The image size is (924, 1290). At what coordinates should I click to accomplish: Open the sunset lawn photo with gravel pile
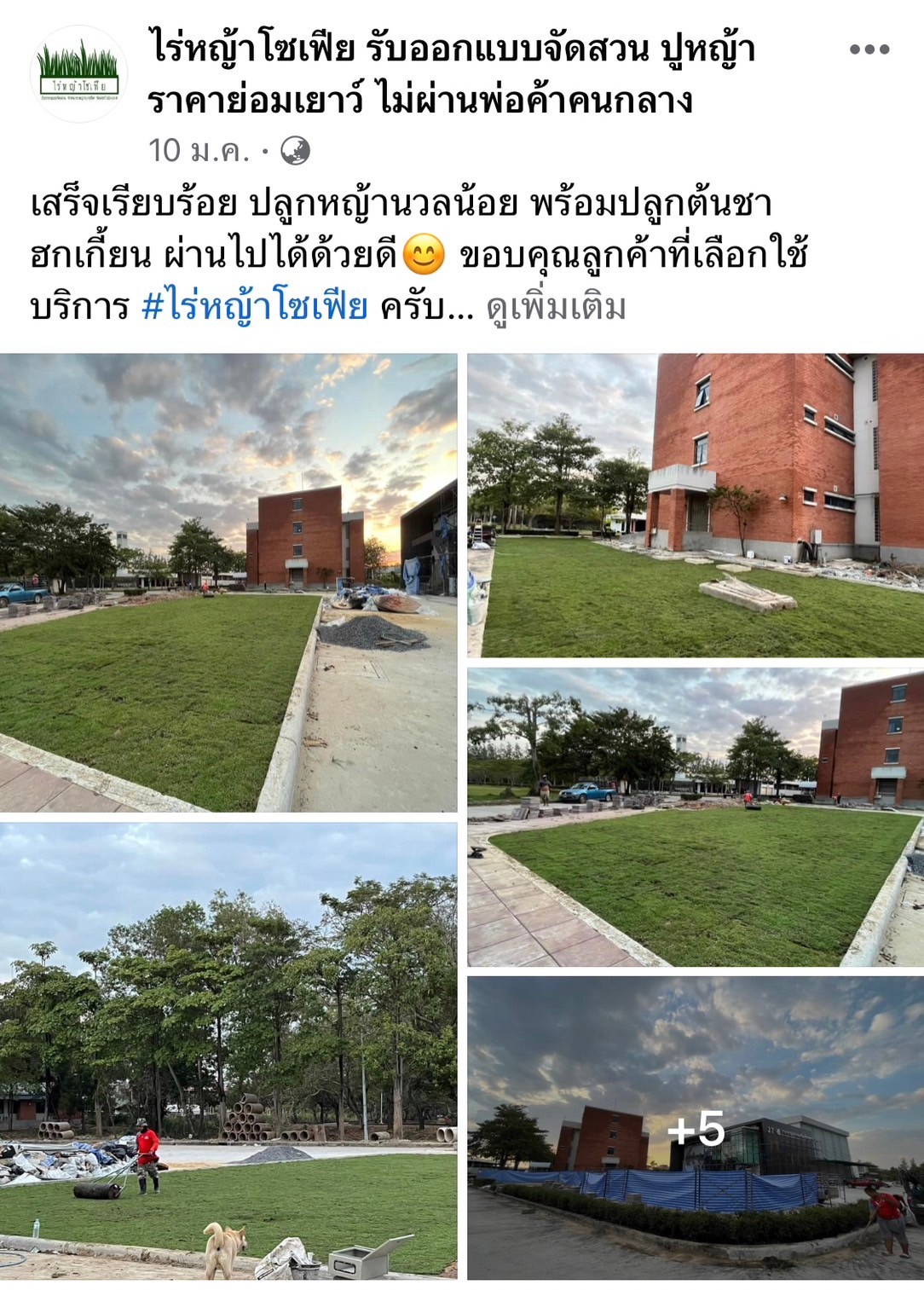[228, 582]
